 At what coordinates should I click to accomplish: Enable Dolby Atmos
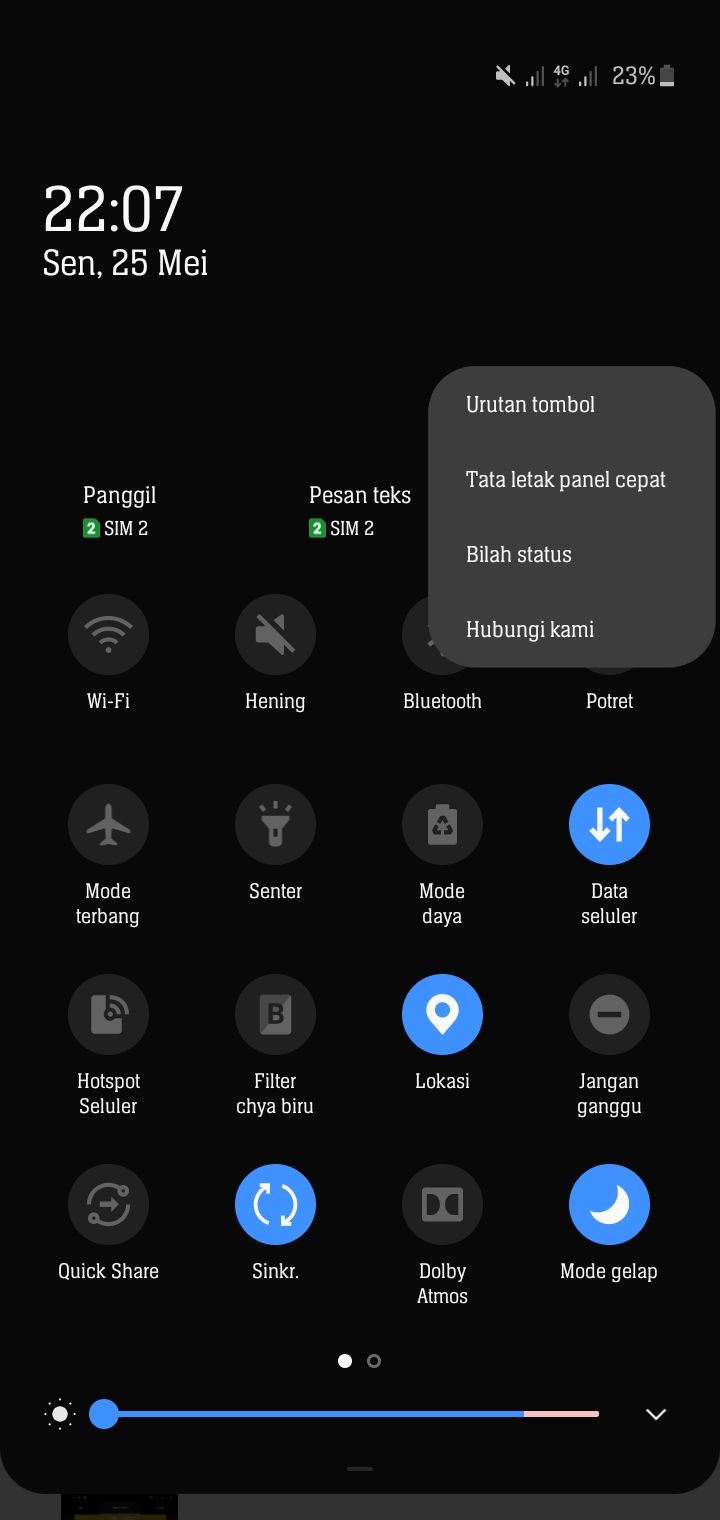coord(442,1205)
